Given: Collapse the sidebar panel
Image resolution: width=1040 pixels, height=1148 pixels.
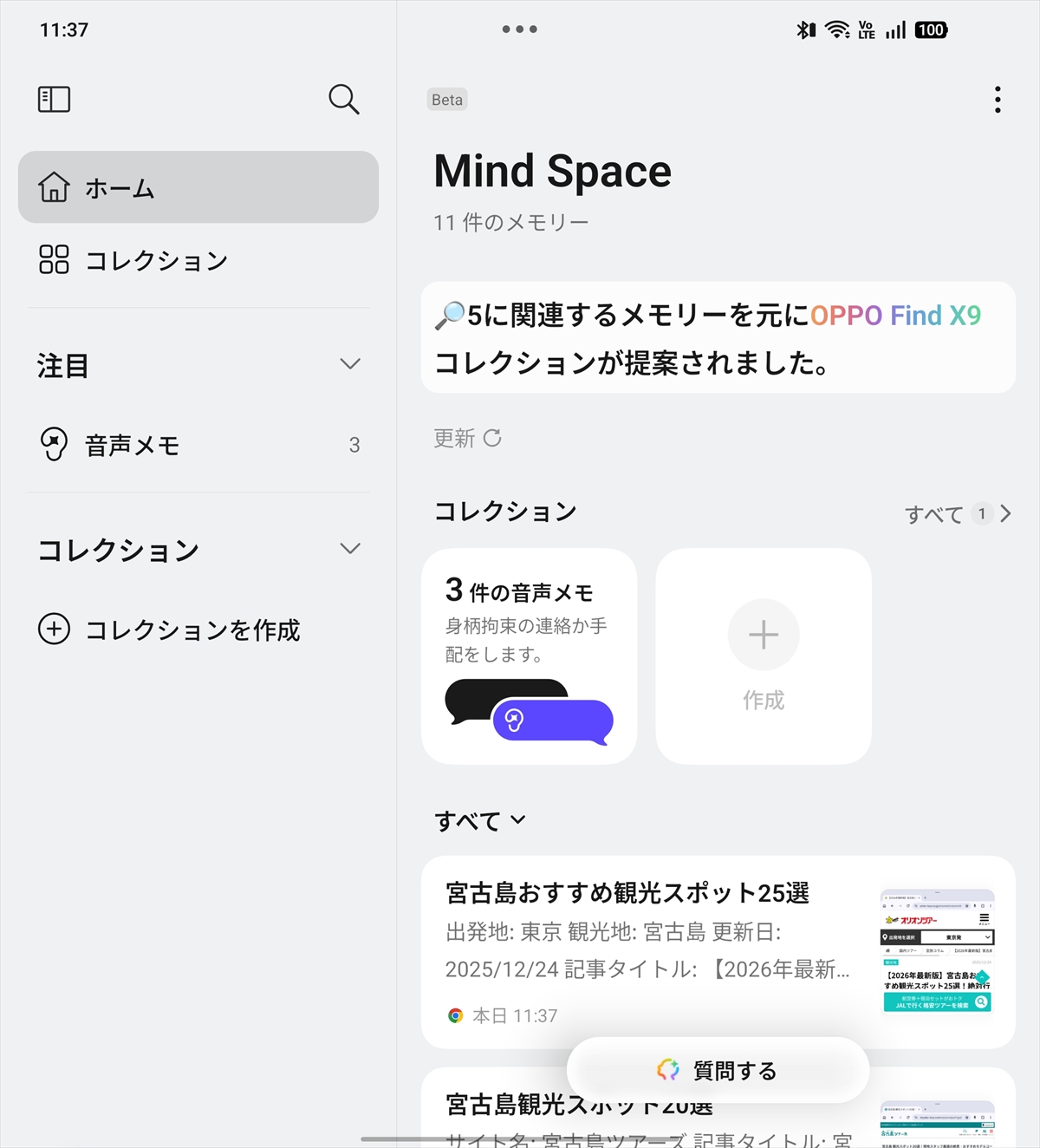Looking at the screenshot, I should point(54,99).
